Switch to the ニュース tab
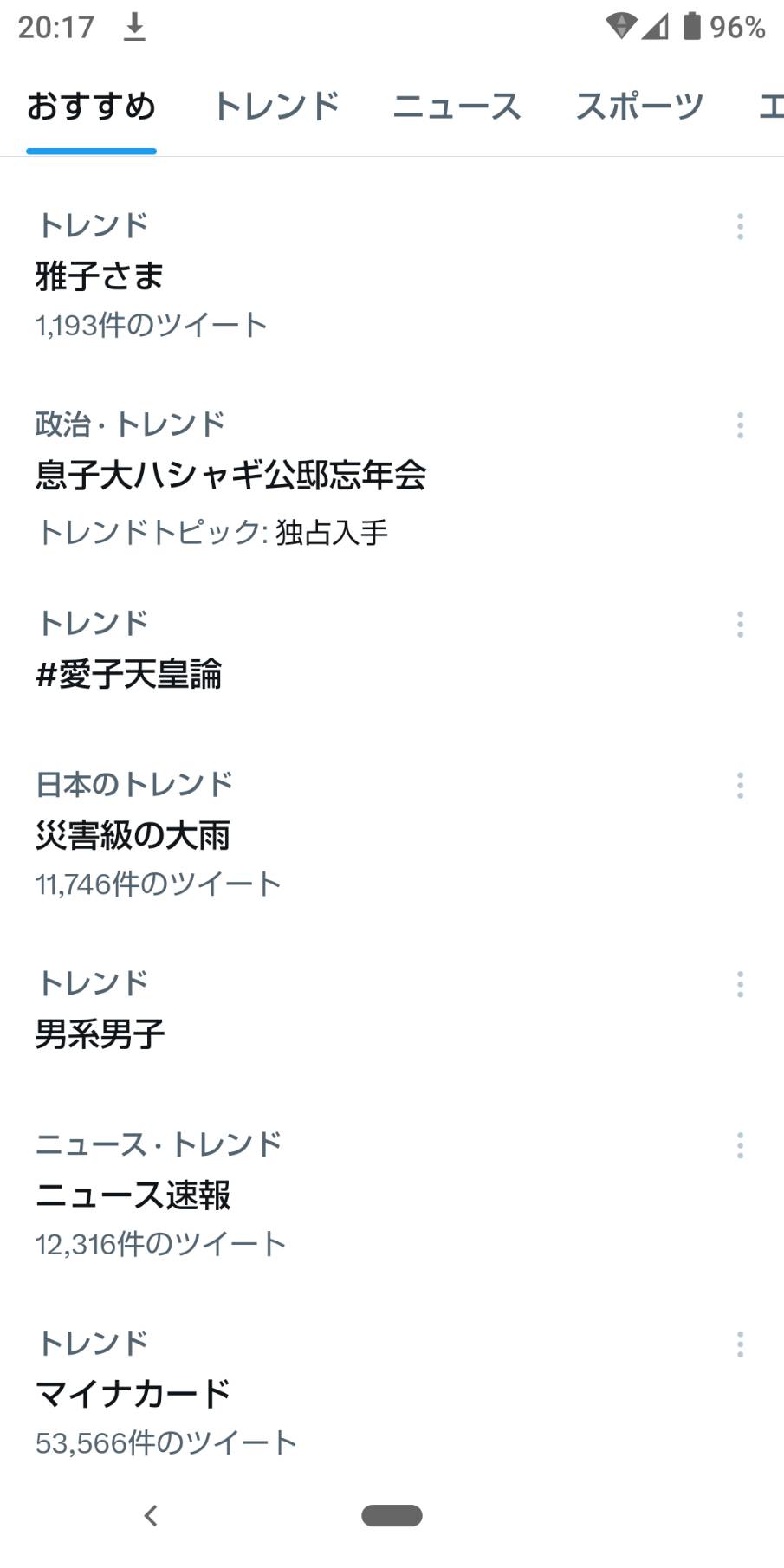Screen dimensions: 784x1568 pos(457,107)
